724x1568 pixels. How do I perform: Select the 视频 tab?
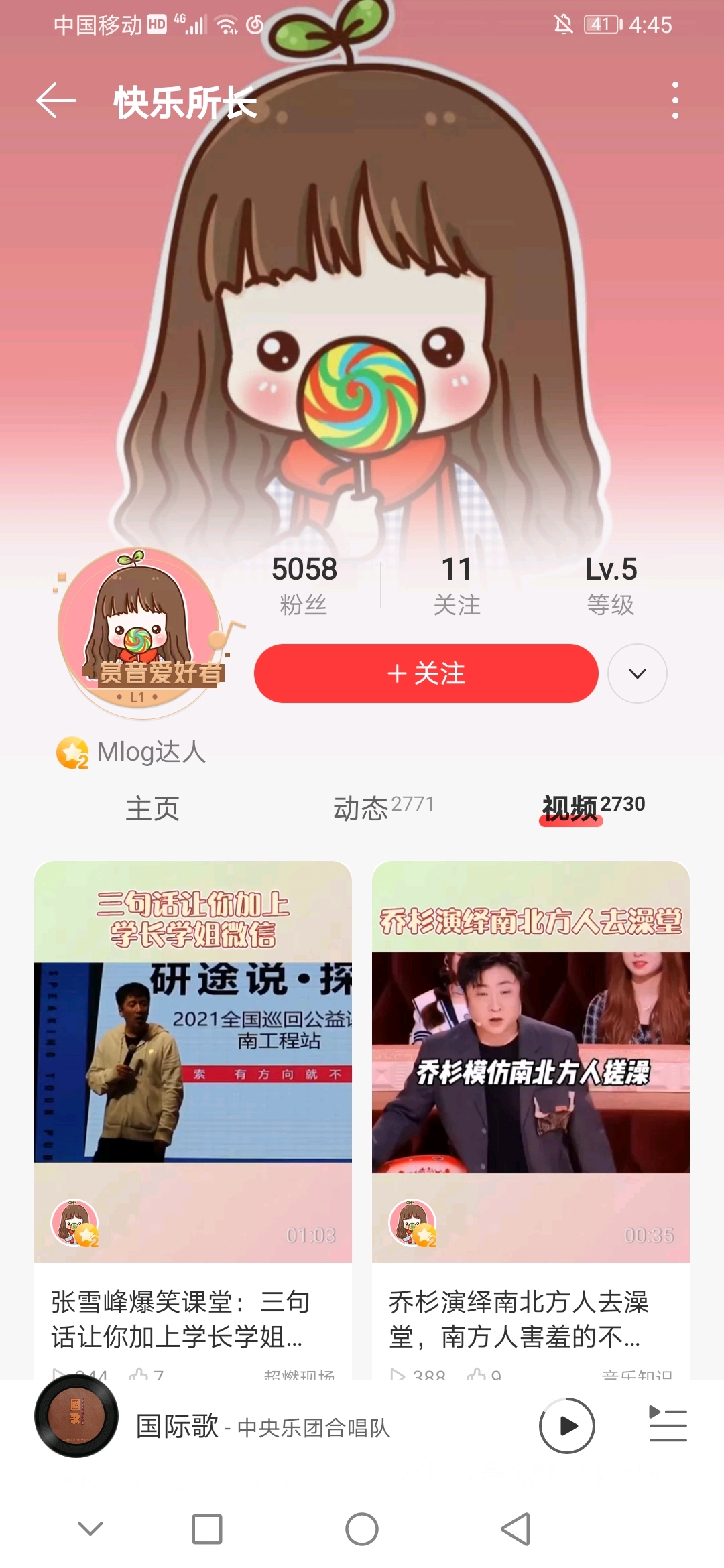click(592, 807)
